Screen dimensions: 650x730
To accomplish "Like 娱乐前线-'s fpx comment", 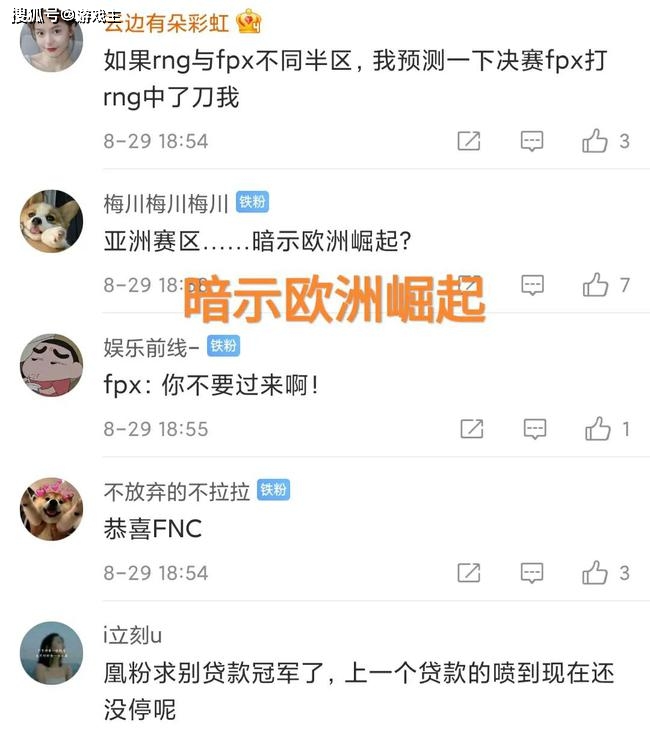I will click(598, 430).
